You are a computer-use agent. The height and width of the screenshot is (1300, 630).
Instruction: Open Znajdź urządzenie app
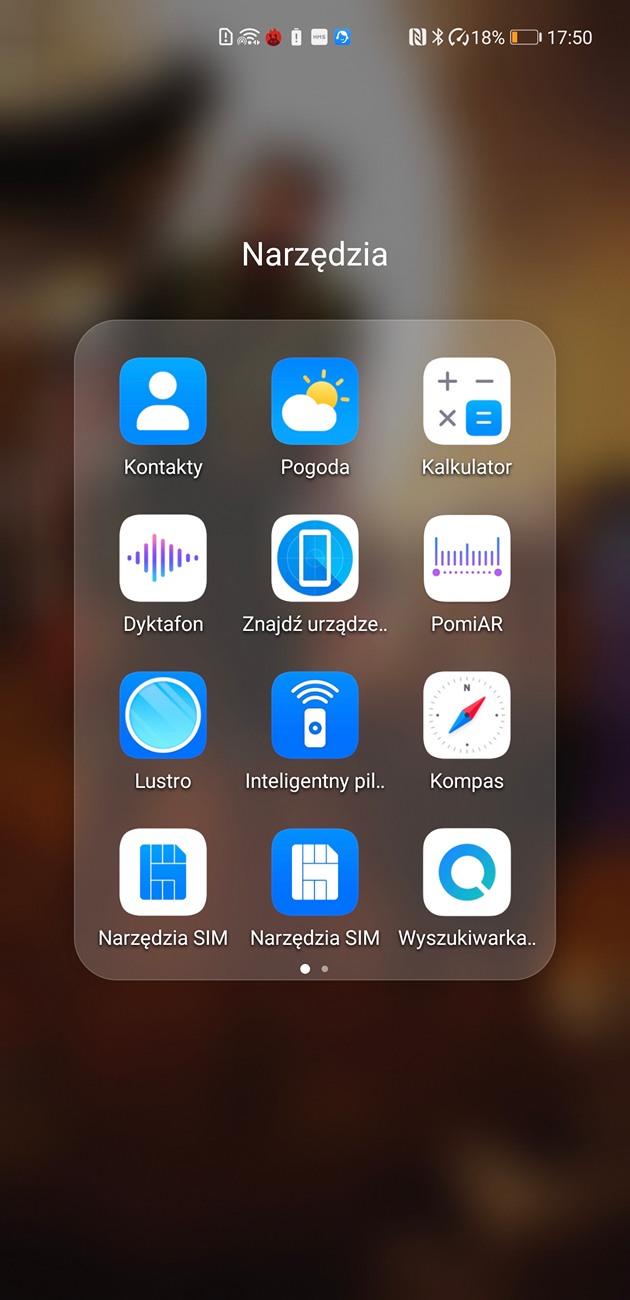coord(315,558)
